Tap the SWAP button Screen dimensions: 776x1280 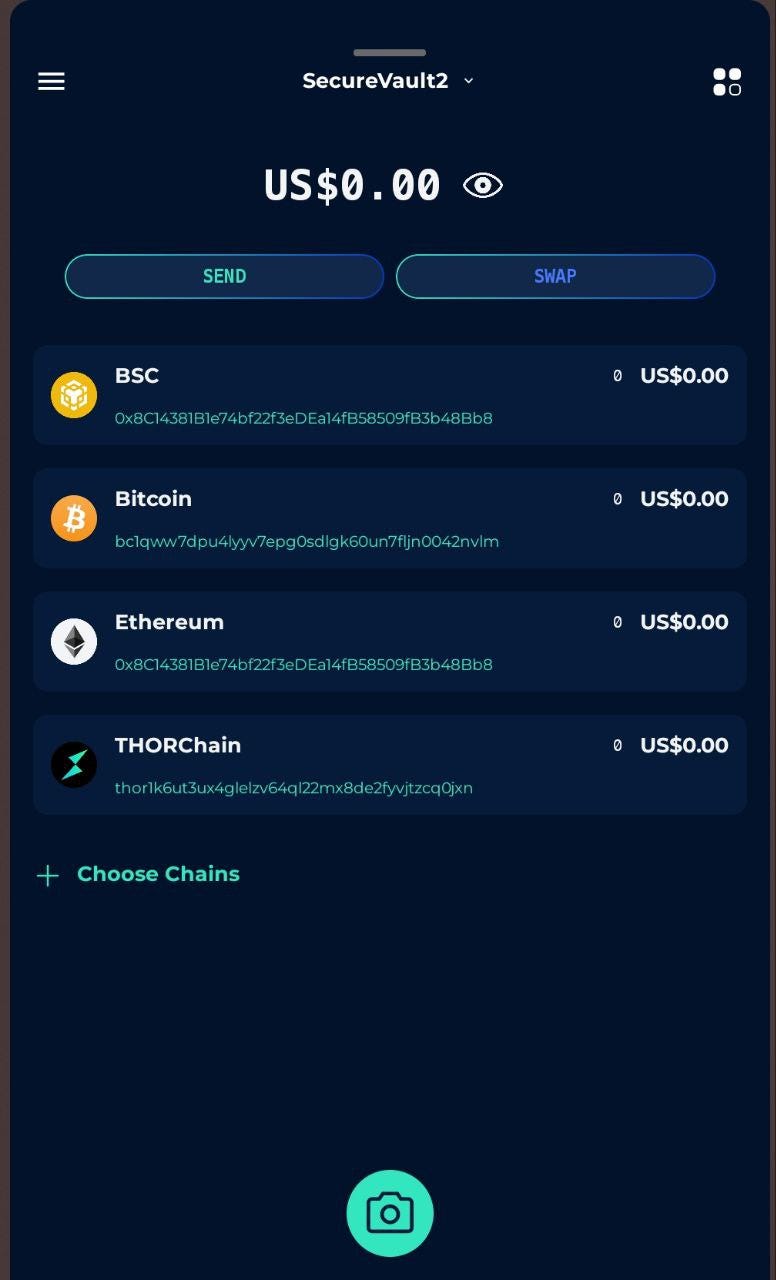click(x=555, y=276)
